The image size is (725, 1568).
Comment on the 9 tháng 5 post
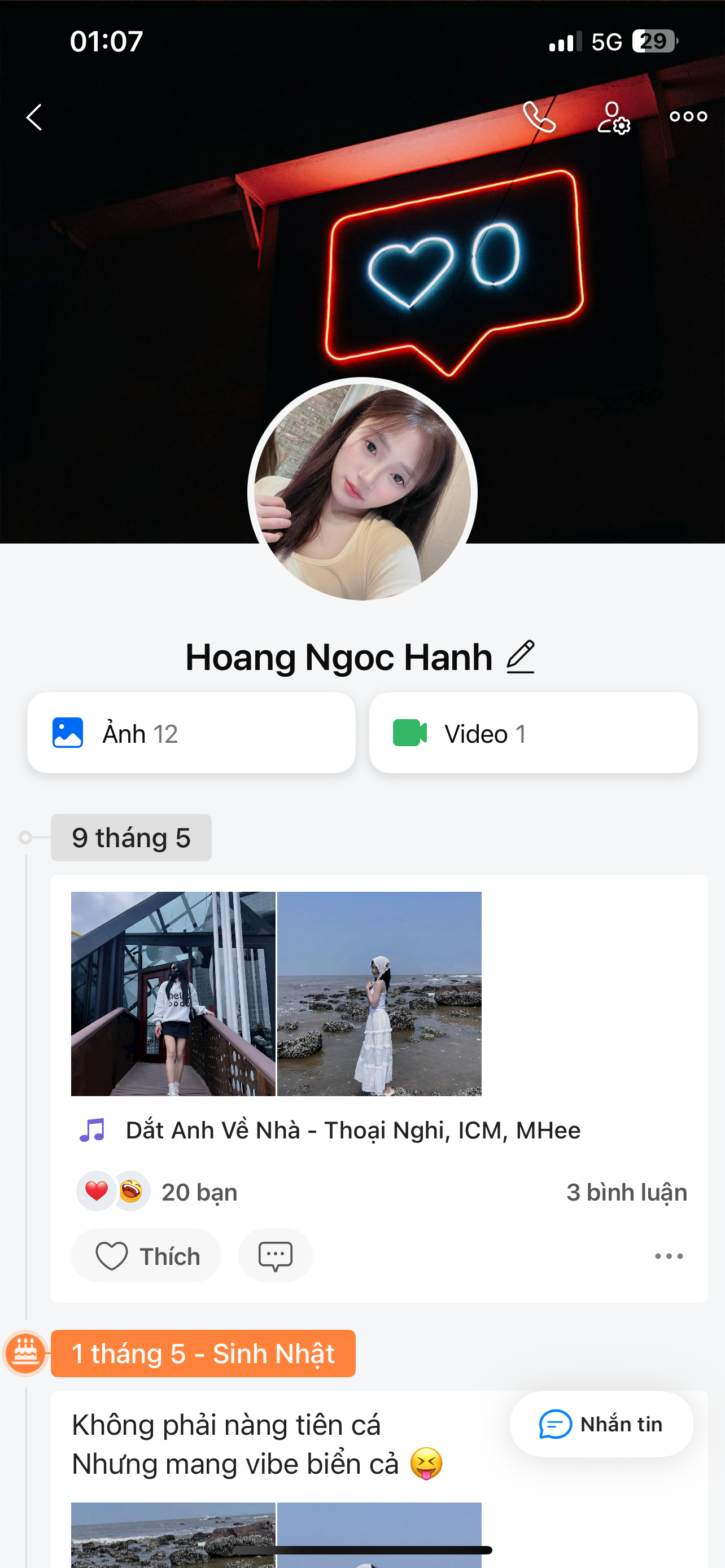point(275,1256)
